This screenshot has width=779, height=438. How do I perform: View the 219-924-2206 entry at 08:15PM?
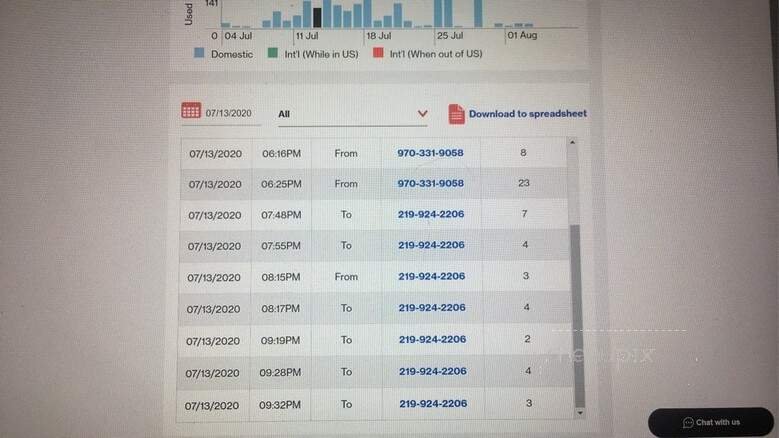click(431, 277)
